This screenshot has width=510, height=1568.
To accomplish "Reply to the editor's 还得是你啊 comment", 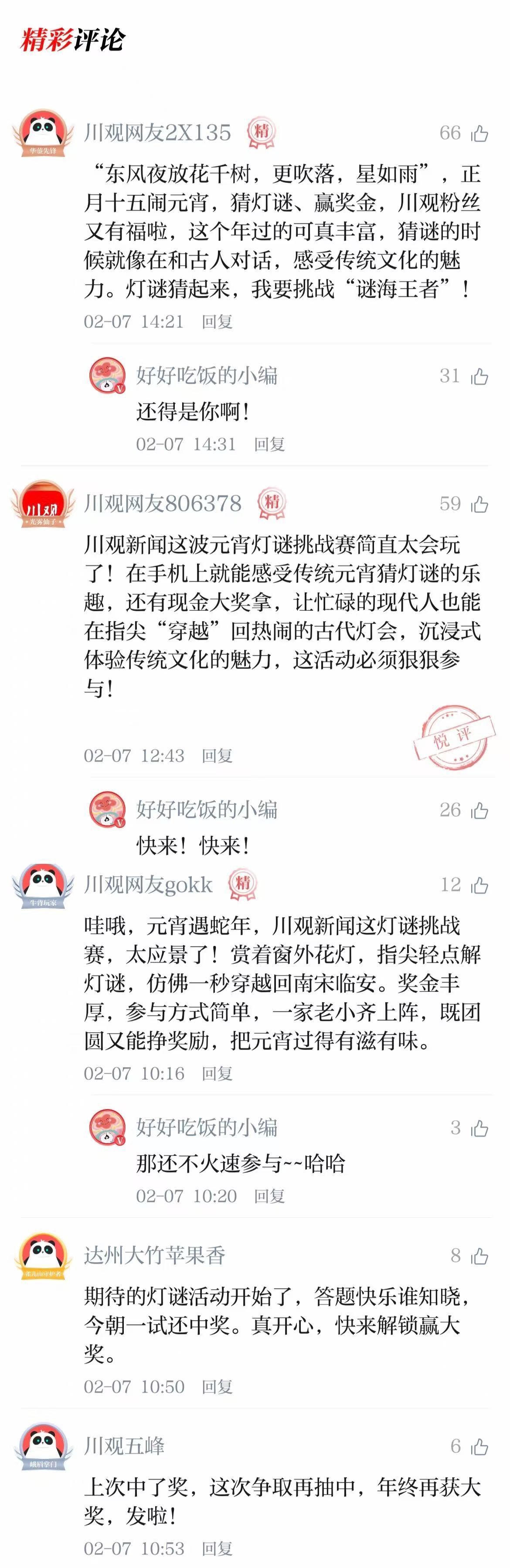I will pos(269,444).
